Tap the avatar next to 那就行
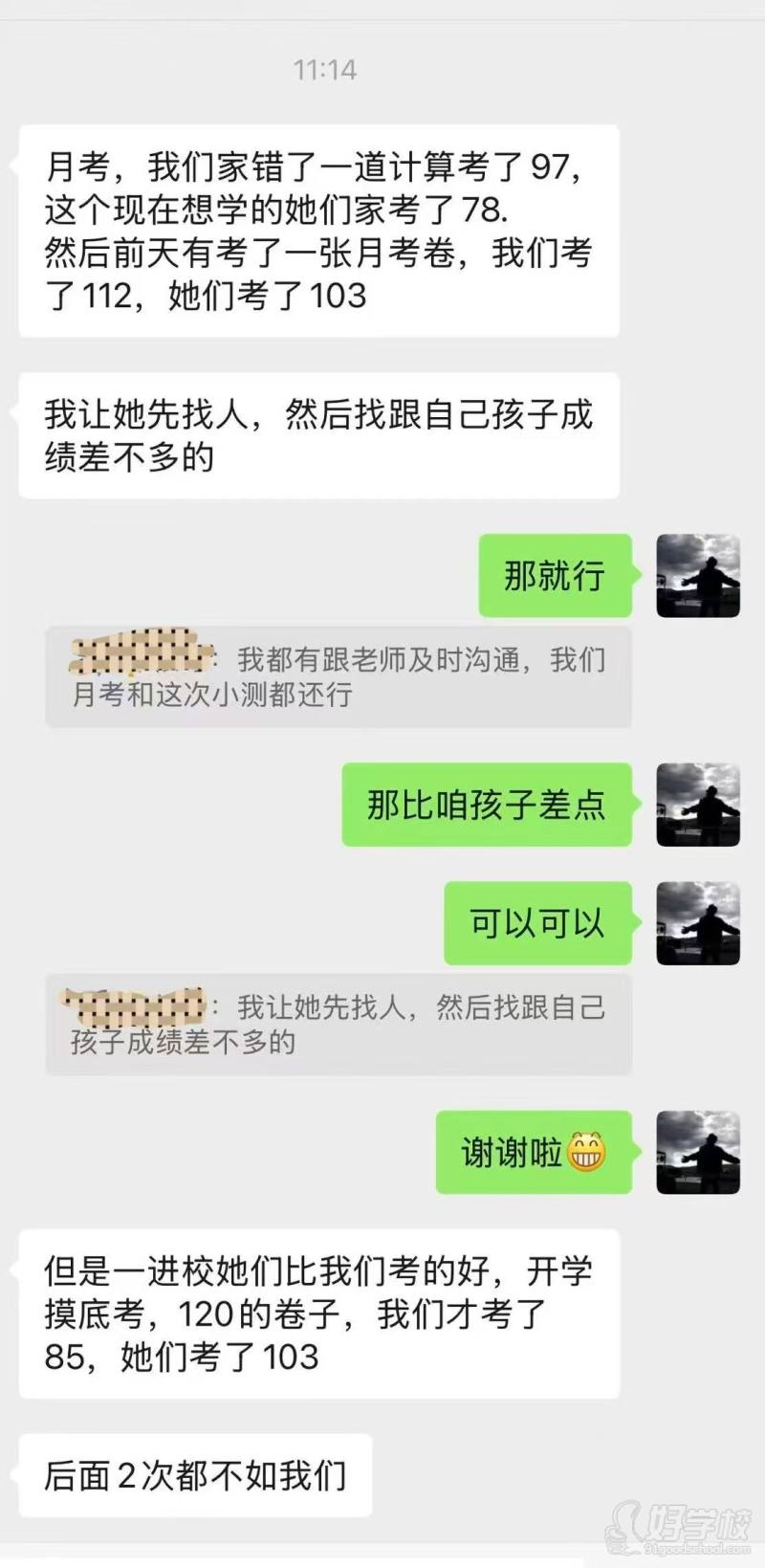The image size is (765, 1568). click(697, 574)
